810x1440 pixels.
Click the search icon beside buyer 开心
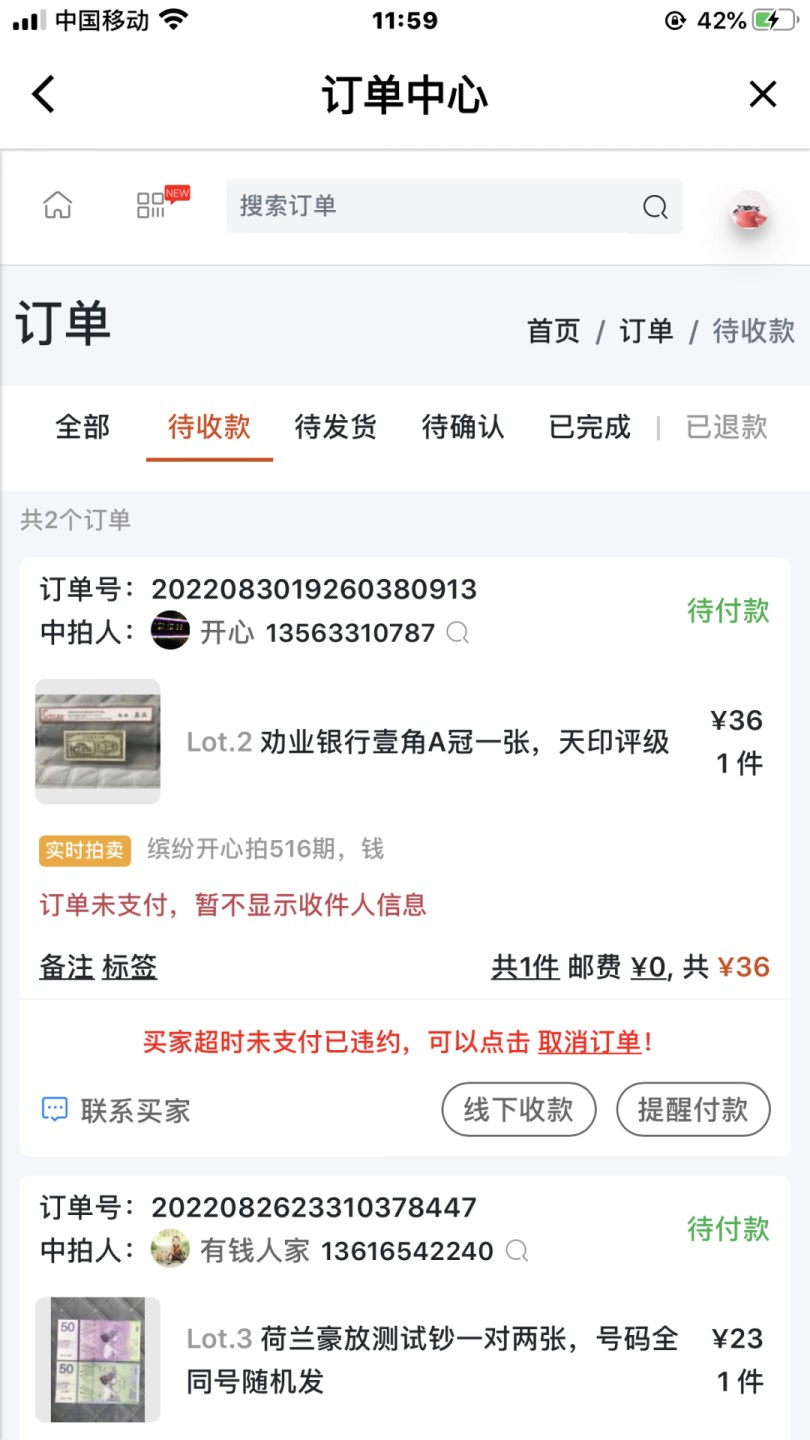click(458, 633)
